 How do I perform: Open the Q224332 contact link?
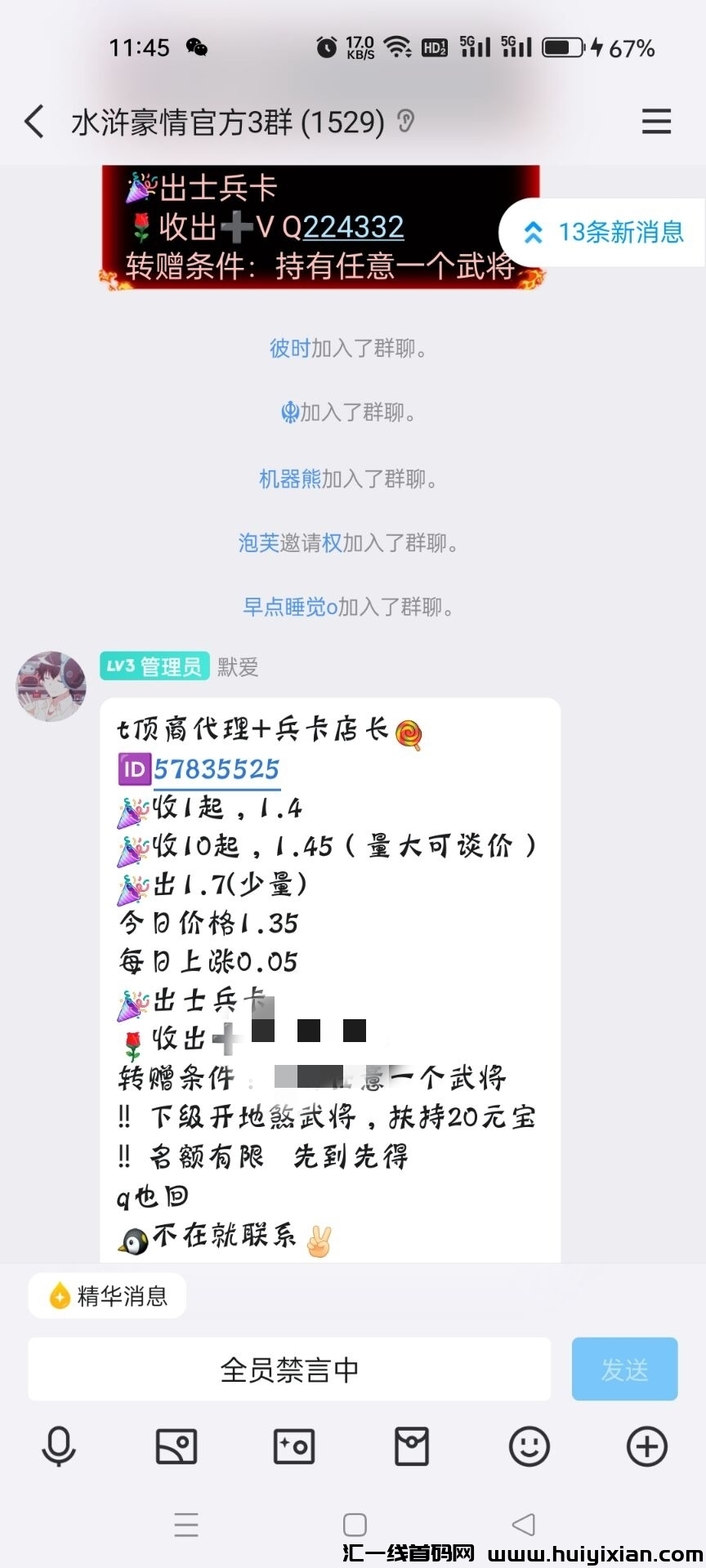click(x=351, y=227)
